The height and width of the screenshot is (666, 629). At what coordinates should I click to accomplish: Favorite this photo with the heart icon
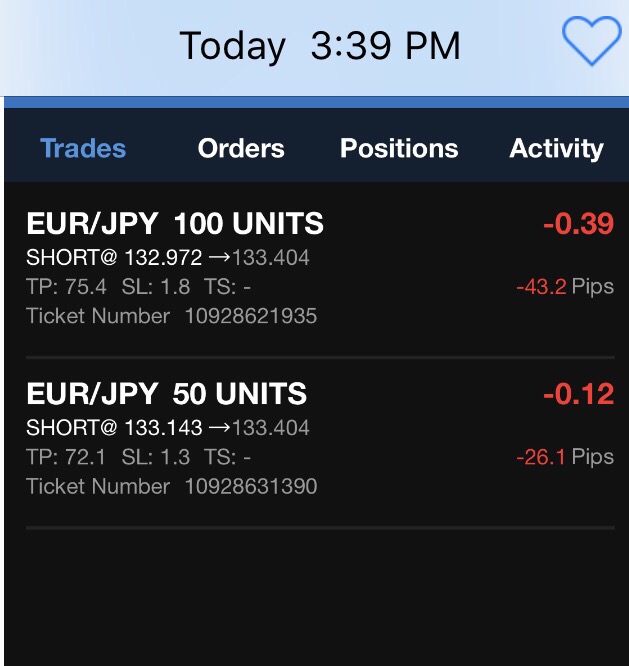click(591, 42)
